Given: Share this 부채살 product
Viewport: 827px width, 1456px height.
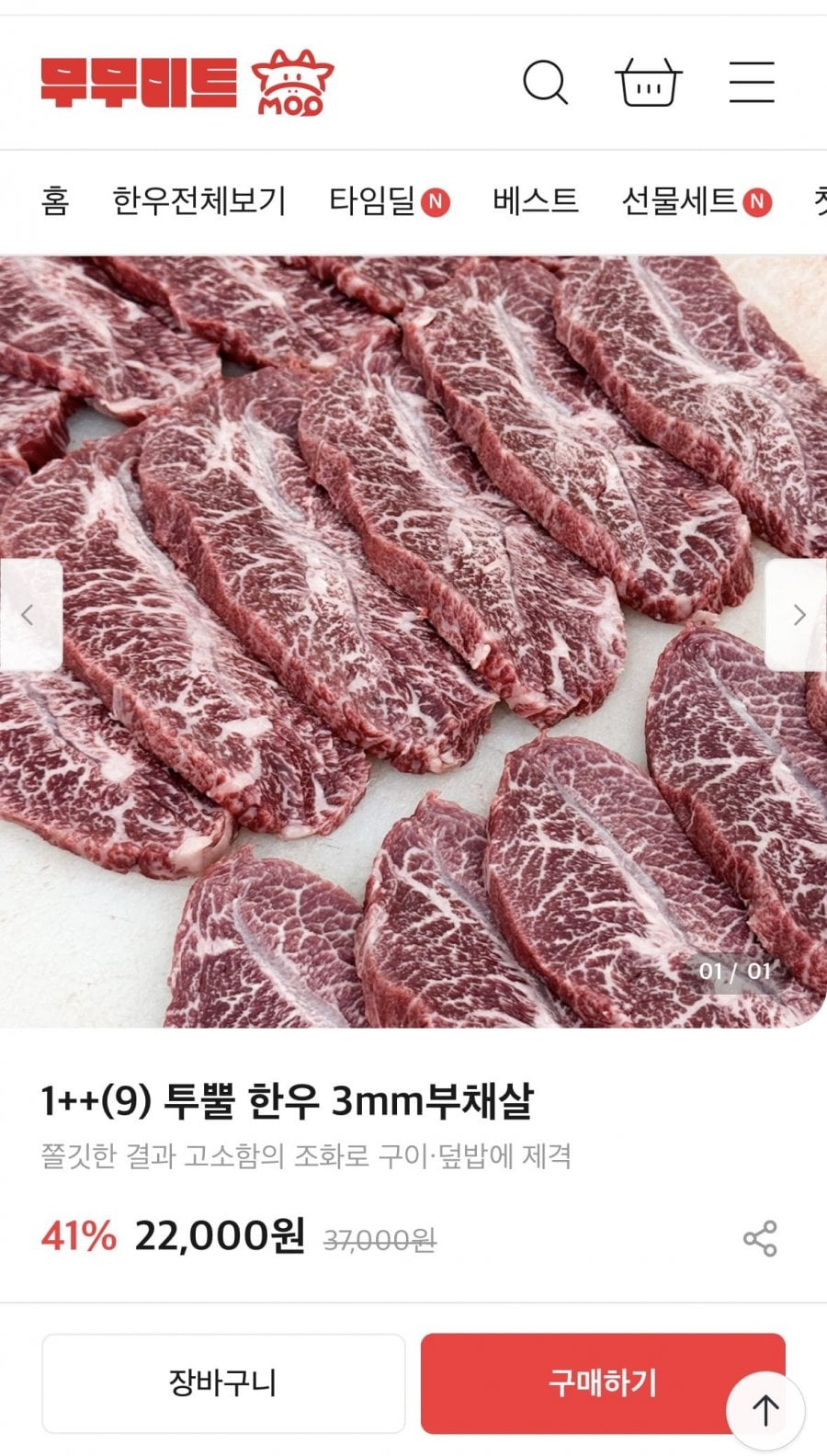Looking at the screenshot, I should tap(760, 1238).
